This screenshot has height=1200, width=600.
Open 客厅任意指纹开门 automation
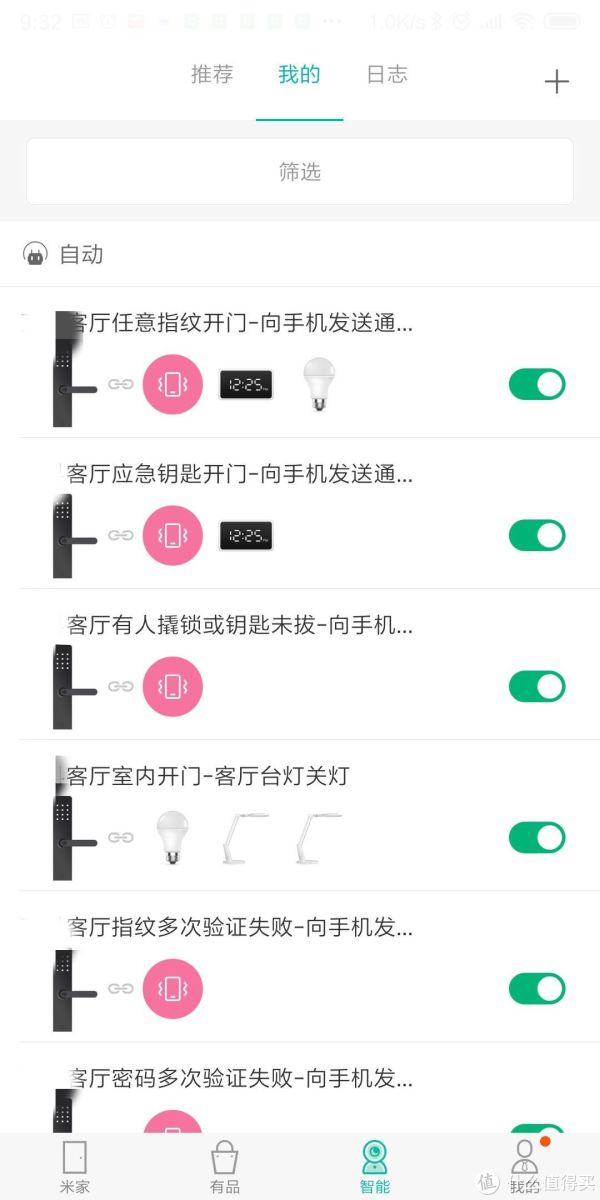[x=240, y=323]
